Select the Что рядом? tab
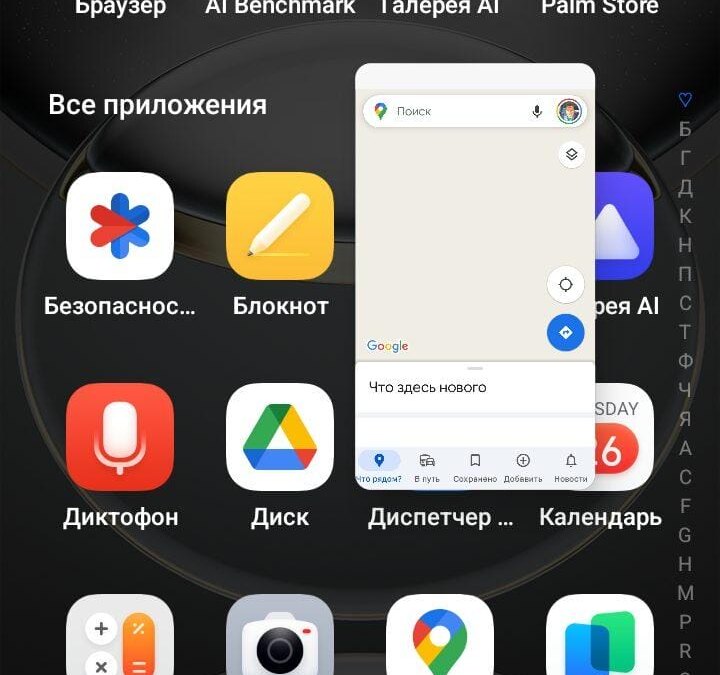Viewport: 720px width, 675px height. click(379, 466)
